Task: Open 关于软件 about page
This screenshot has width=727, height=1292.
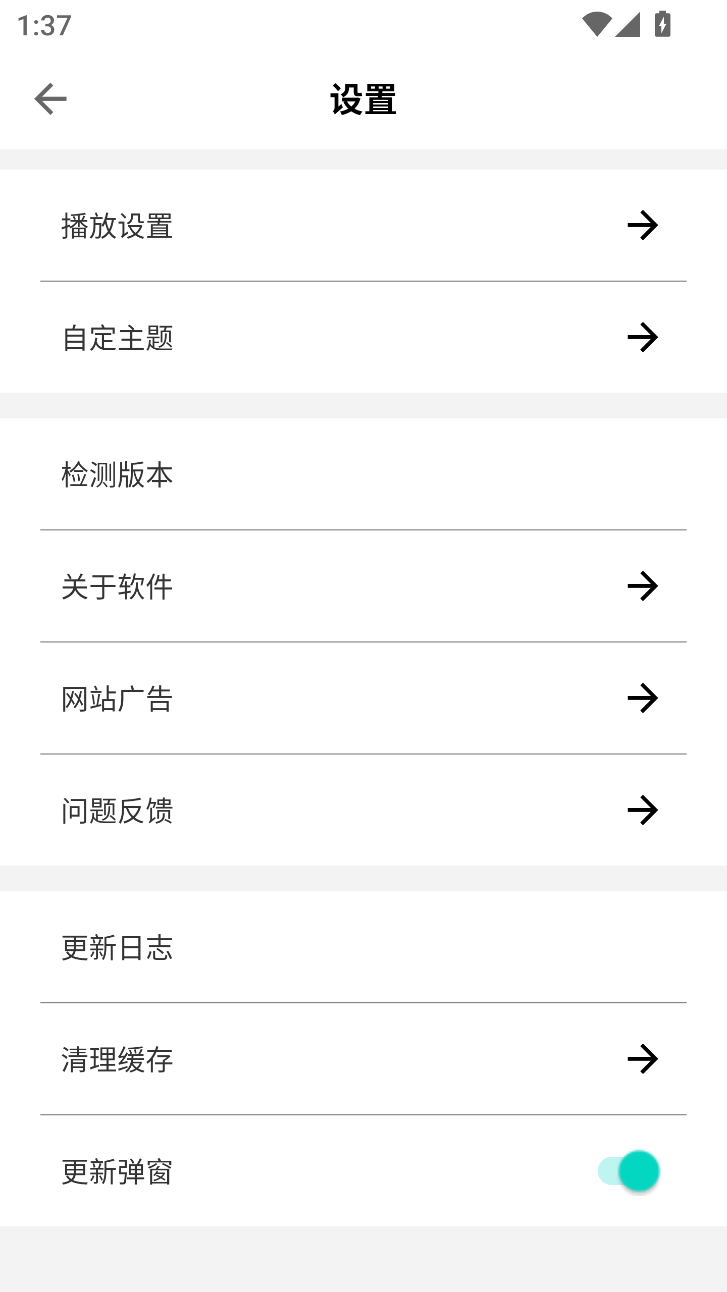Action: coord(363,586)
